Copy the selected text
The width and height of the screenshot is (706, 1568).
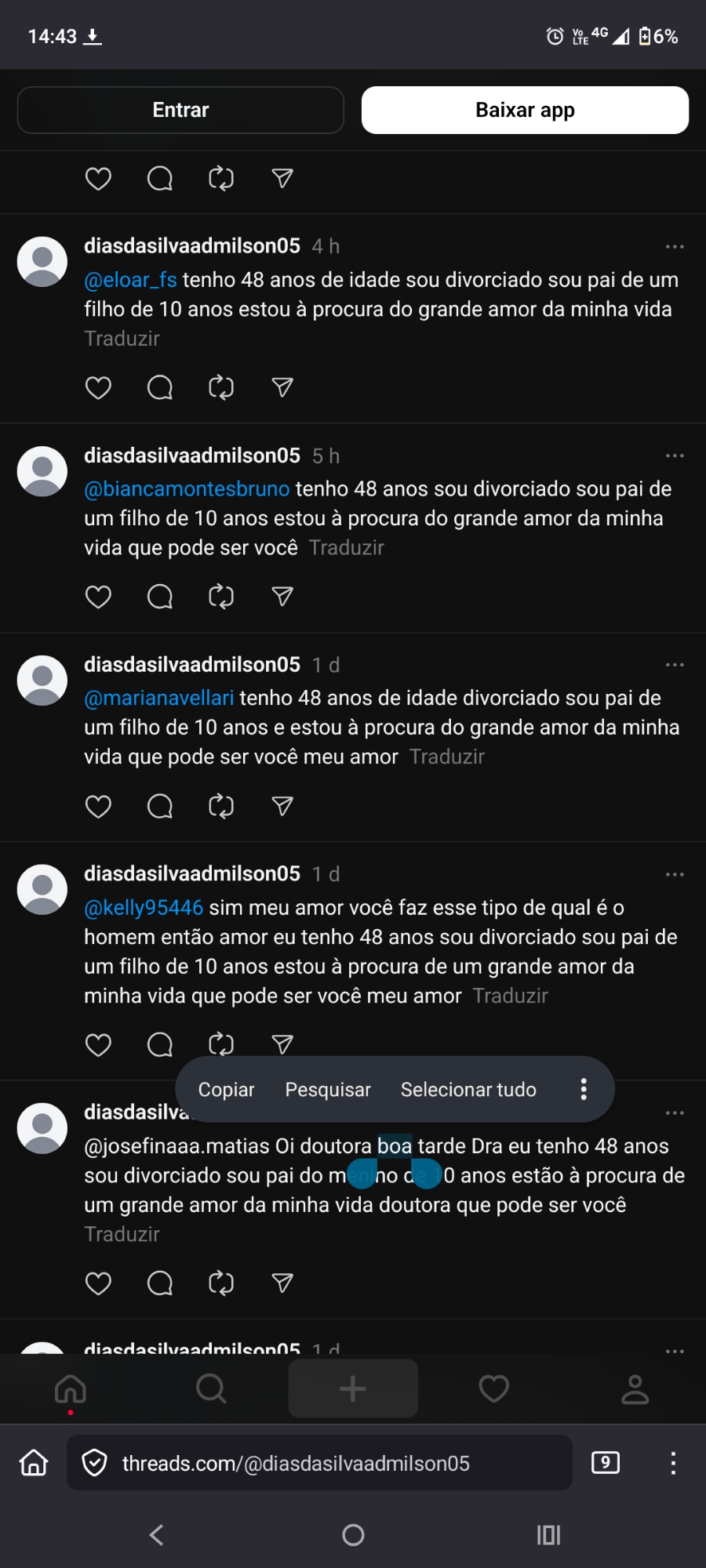(x=226, y=1090)
